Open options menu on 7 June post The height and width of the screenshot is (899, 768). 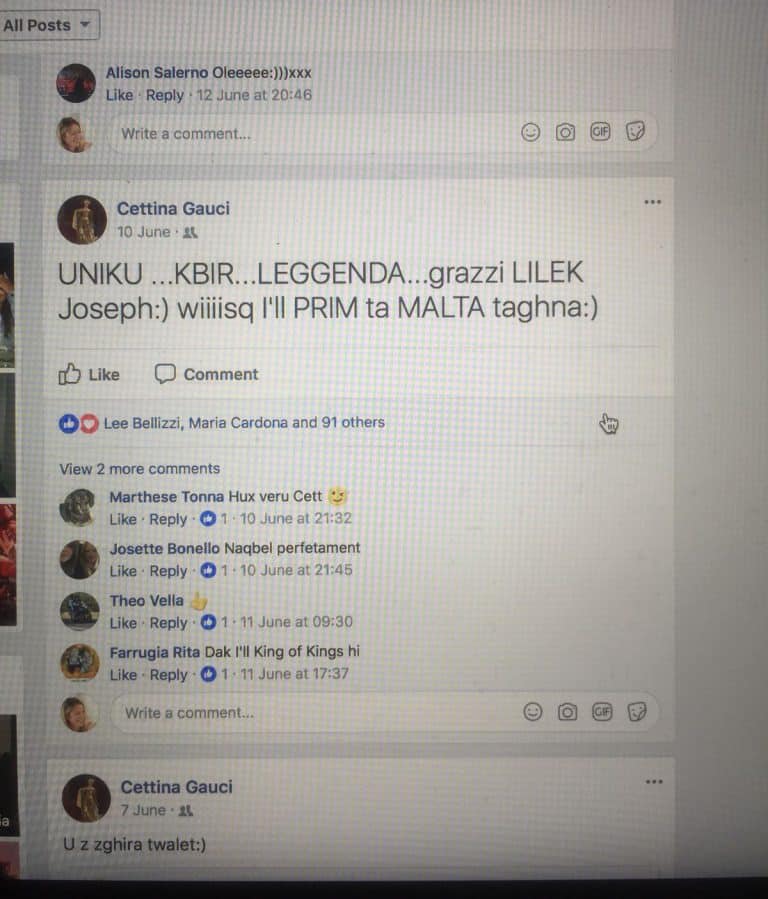pyautogui.click(x=653, y=782)
